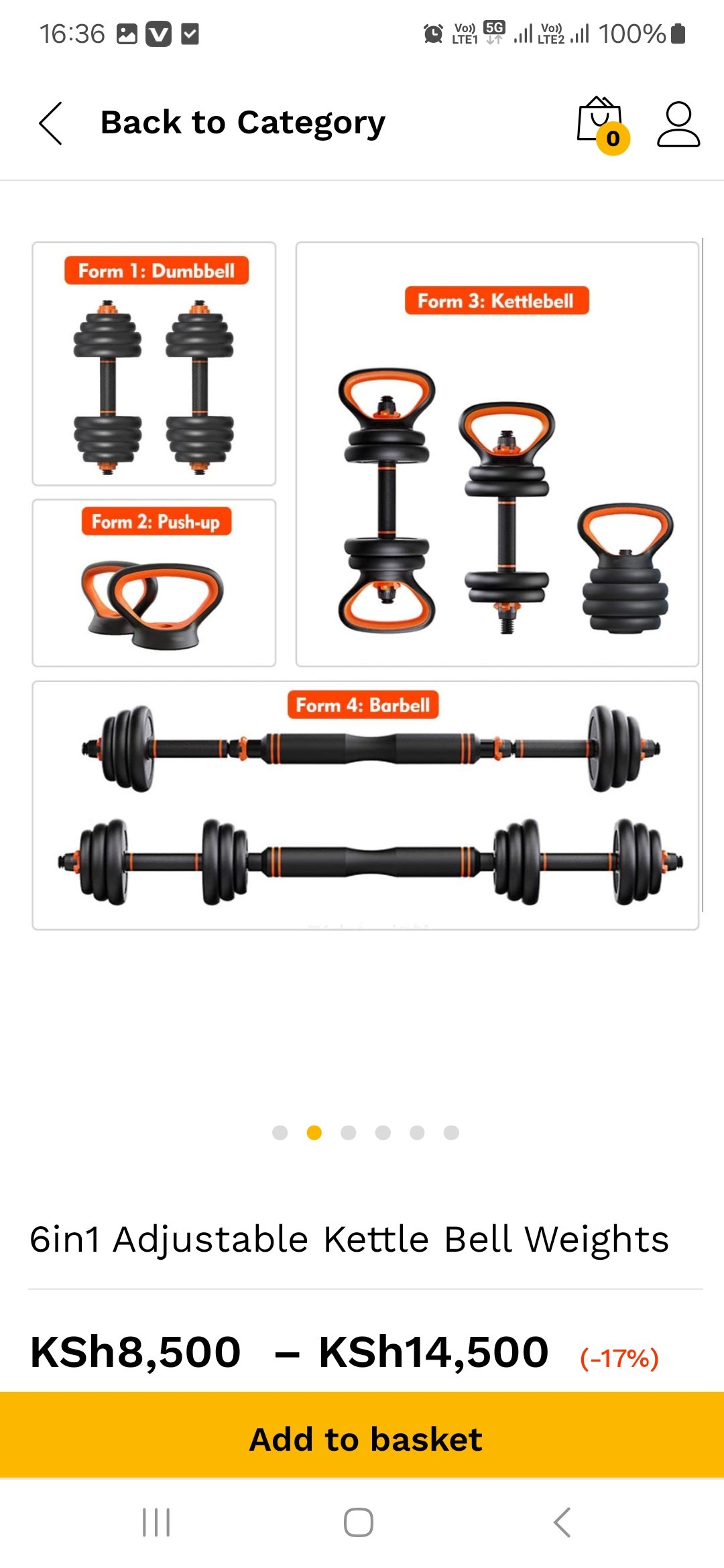Open the system recent apps view
This screenshot has height=1568, width=724.
[156, 1522]
